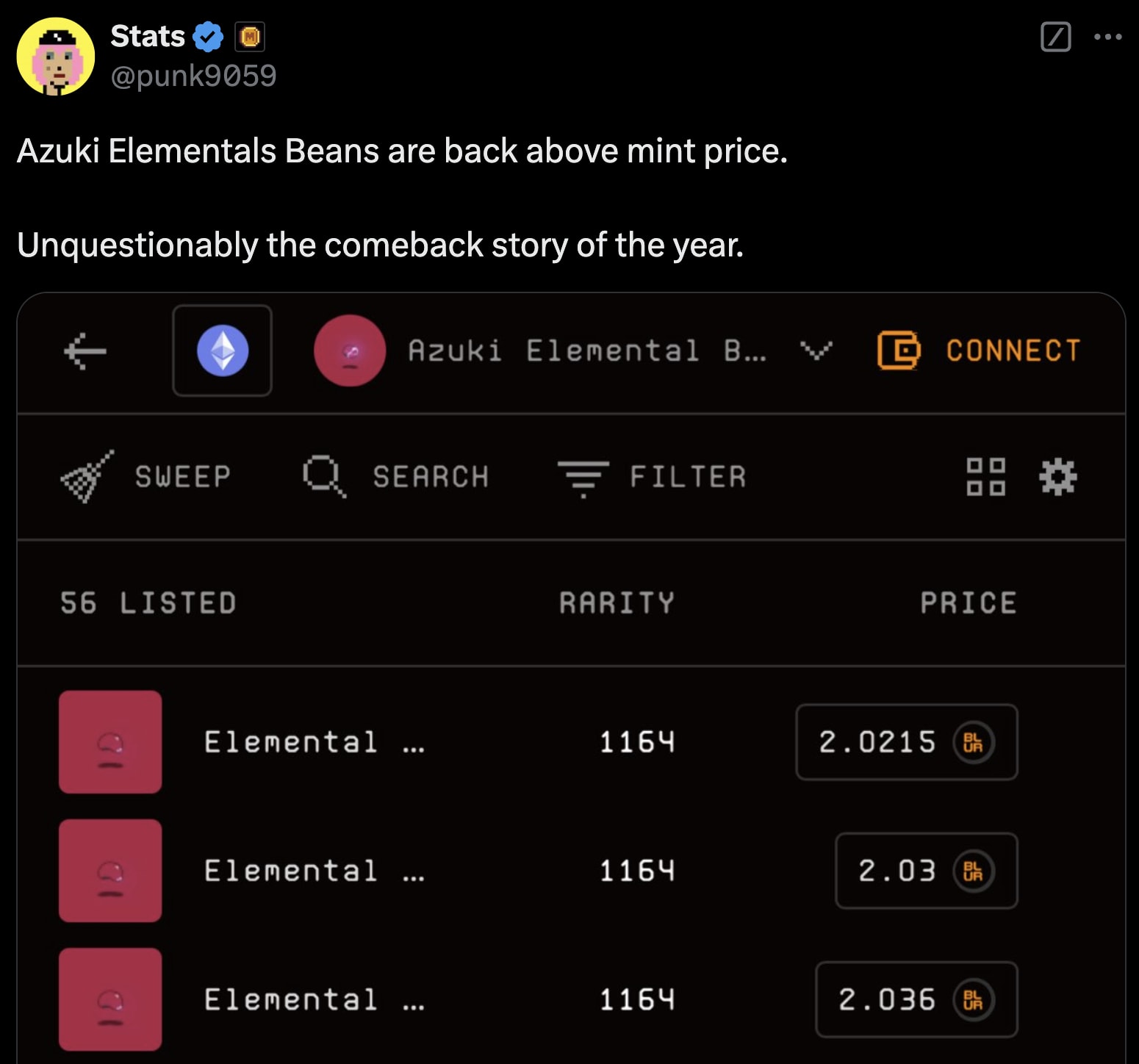
Task: Open the Stats profile picture
Action: click(56, 57)
